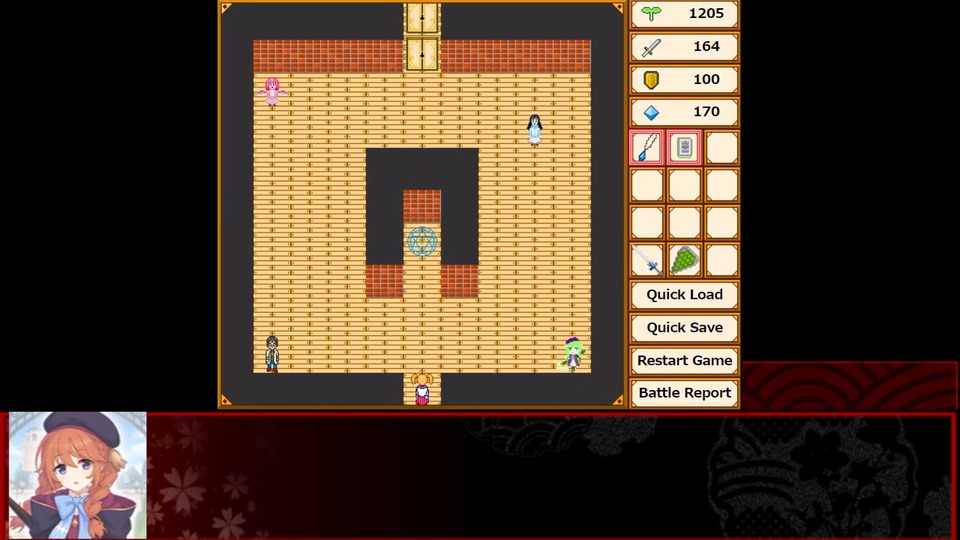The width and height of the screenshot is (960, 540).
Task: Save progress with Quick Save
Action: click(684, 328)
